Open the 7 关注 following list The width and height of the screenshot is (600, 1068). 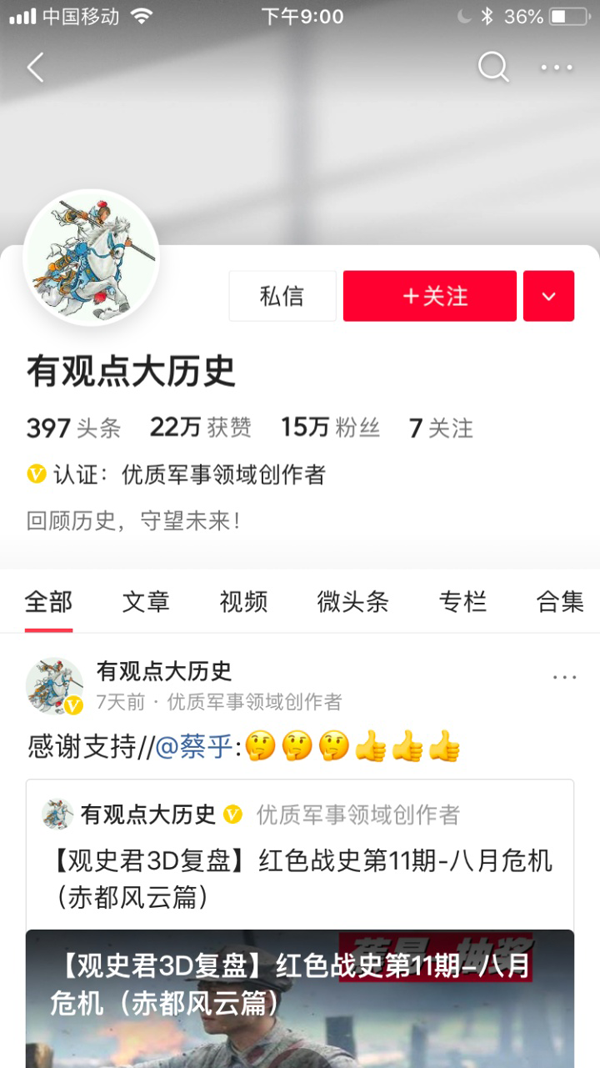441,428
